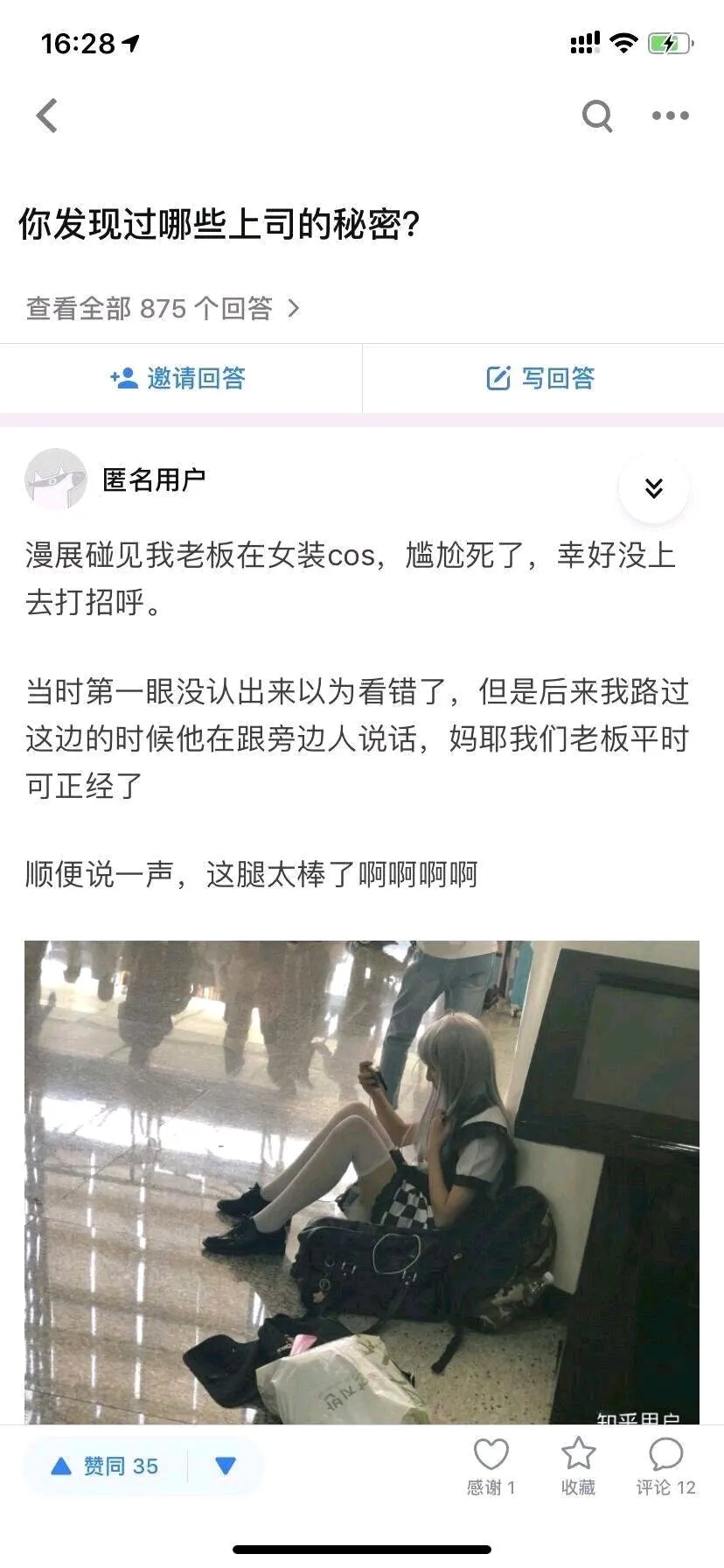Tap 邀请回答 to invite answers
The image size is (724, 1568).
coord(179,378)
